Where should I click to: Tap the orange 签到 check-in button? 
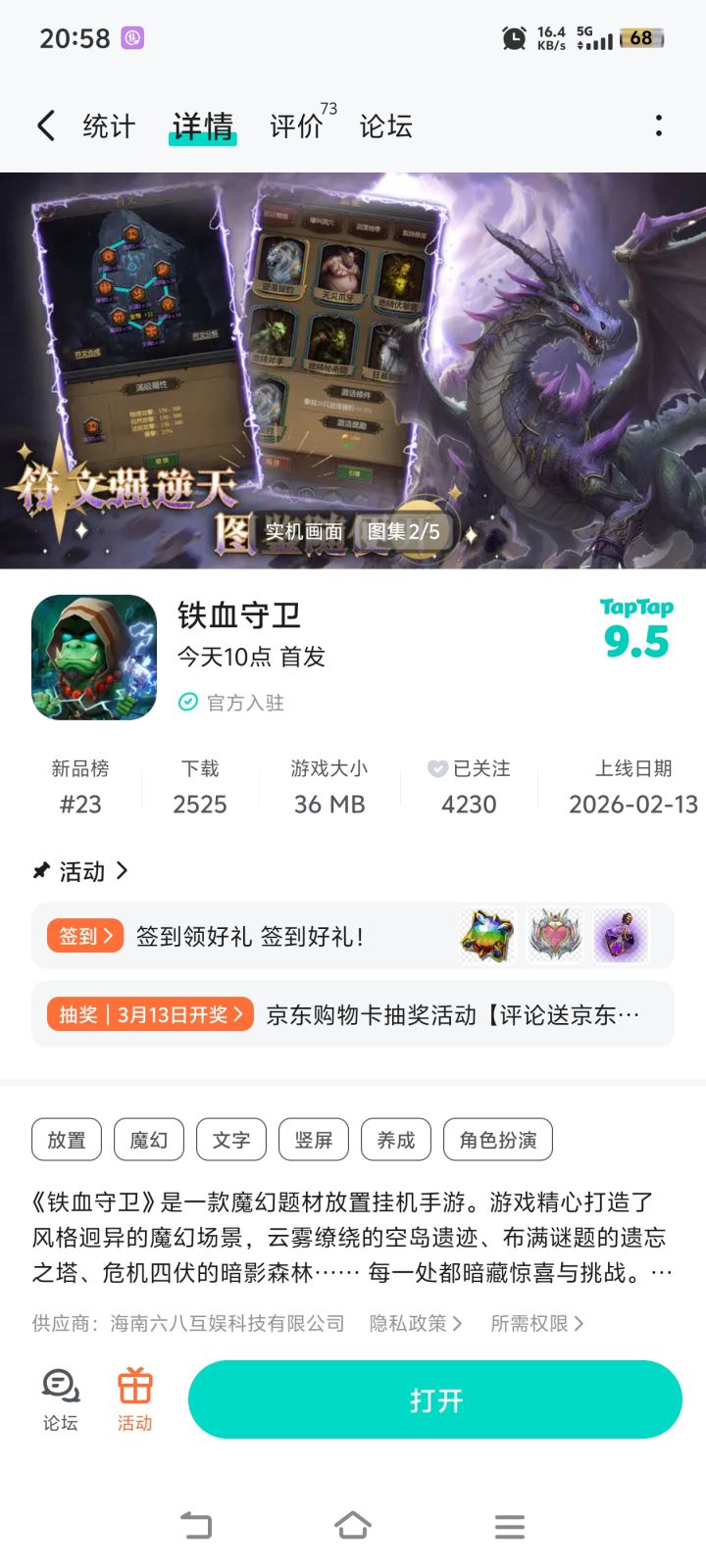84,936
